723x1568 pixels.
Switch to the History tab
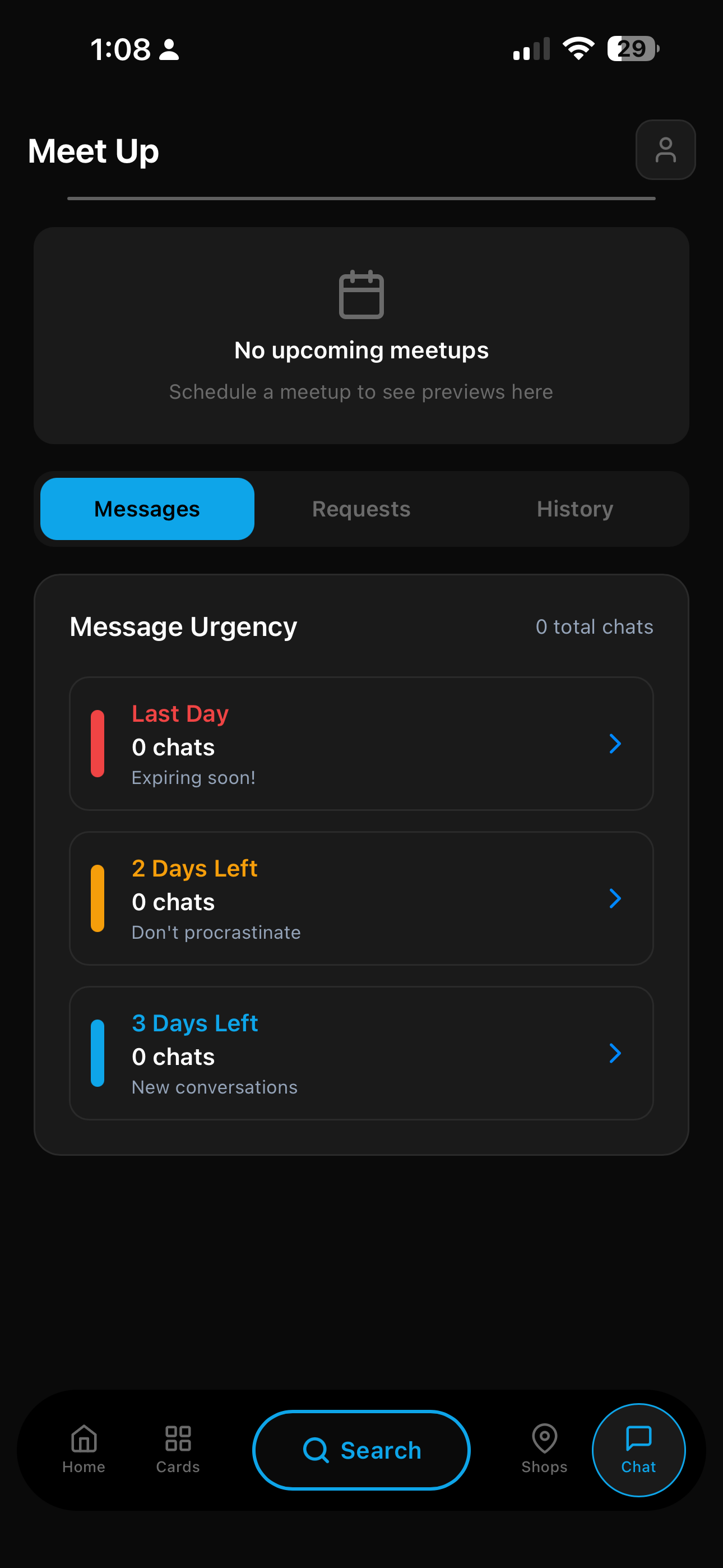click(574, 509)
